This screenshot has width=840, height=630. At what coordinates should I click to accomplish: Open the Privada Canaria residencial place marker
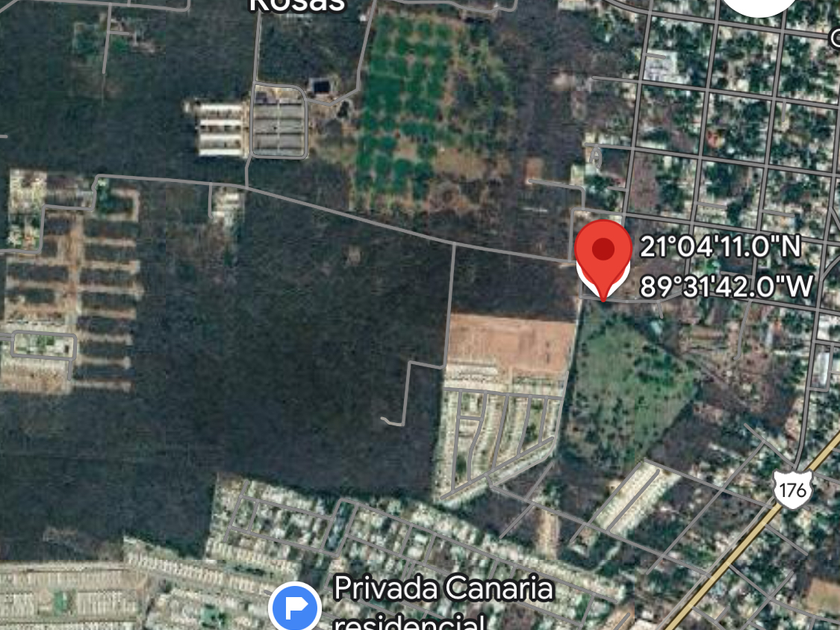295,607
